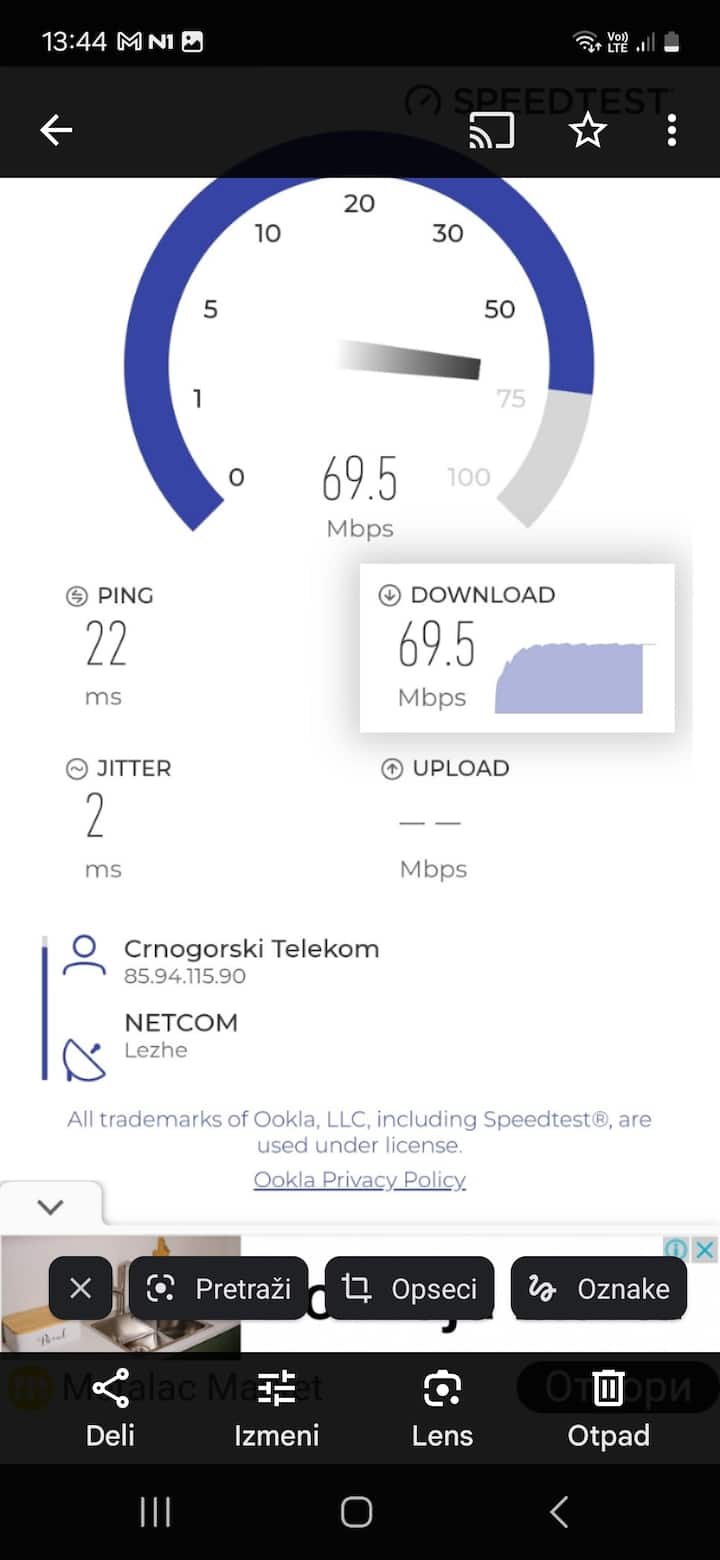Open recent apps from navigation bar
This screenshot has width=720, height=1560.
point(155,1511)
